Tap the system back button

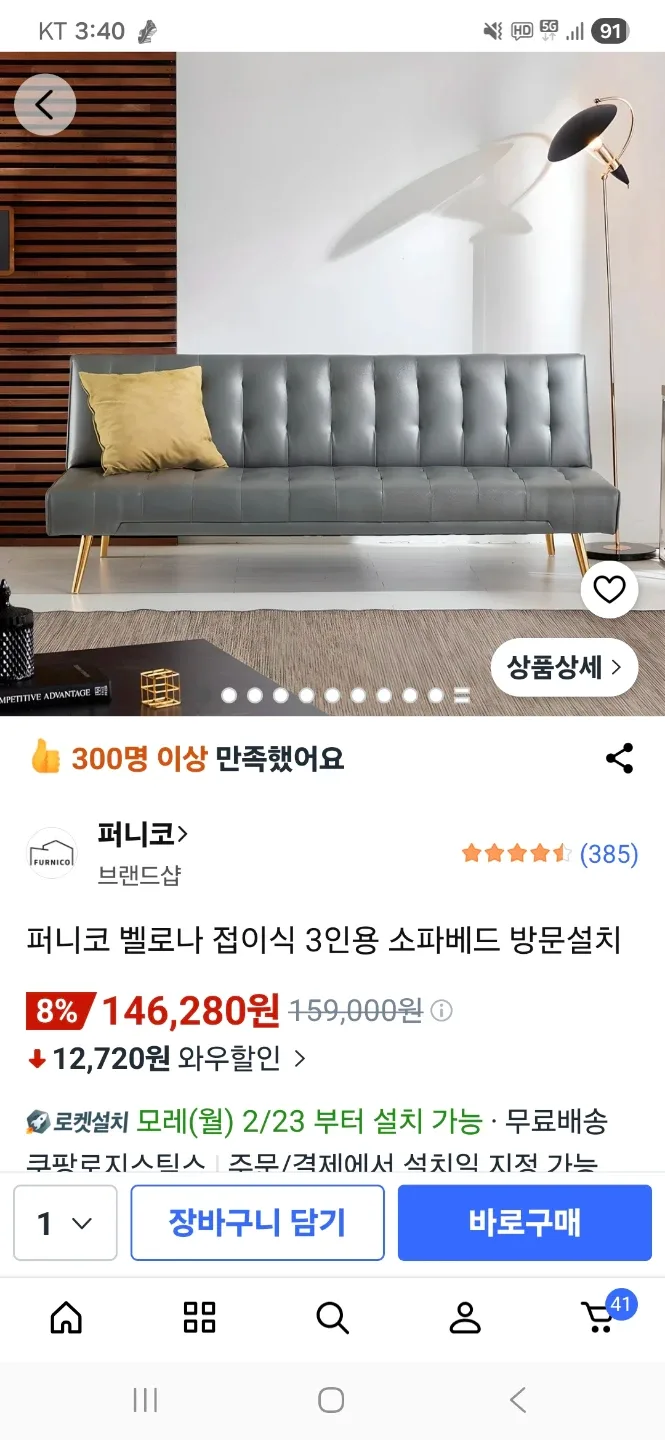(x=517, y=1400)
